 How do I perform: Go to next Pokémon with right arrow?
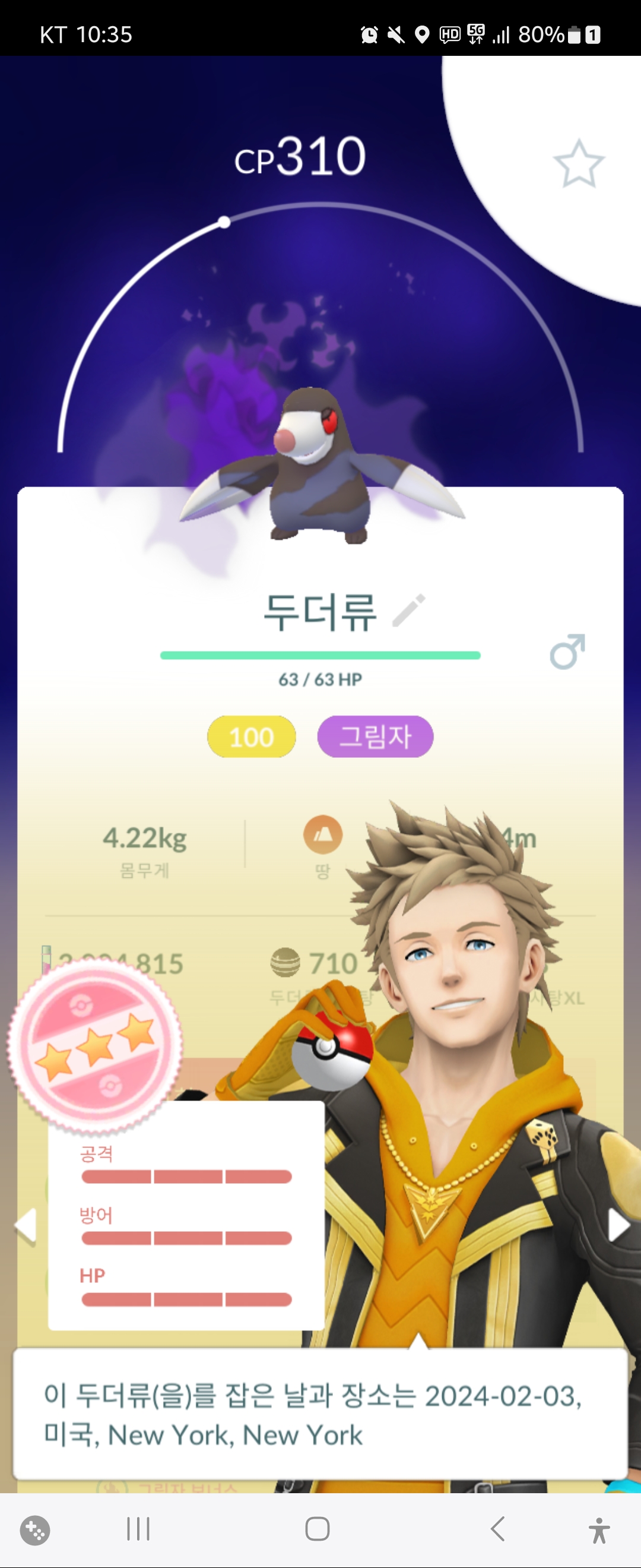pos(618,1225)
